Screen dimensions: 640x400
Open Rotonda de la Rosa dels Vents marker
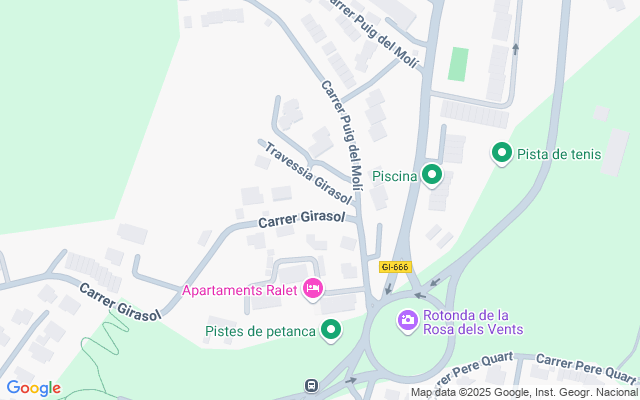[x=407, y=321]
